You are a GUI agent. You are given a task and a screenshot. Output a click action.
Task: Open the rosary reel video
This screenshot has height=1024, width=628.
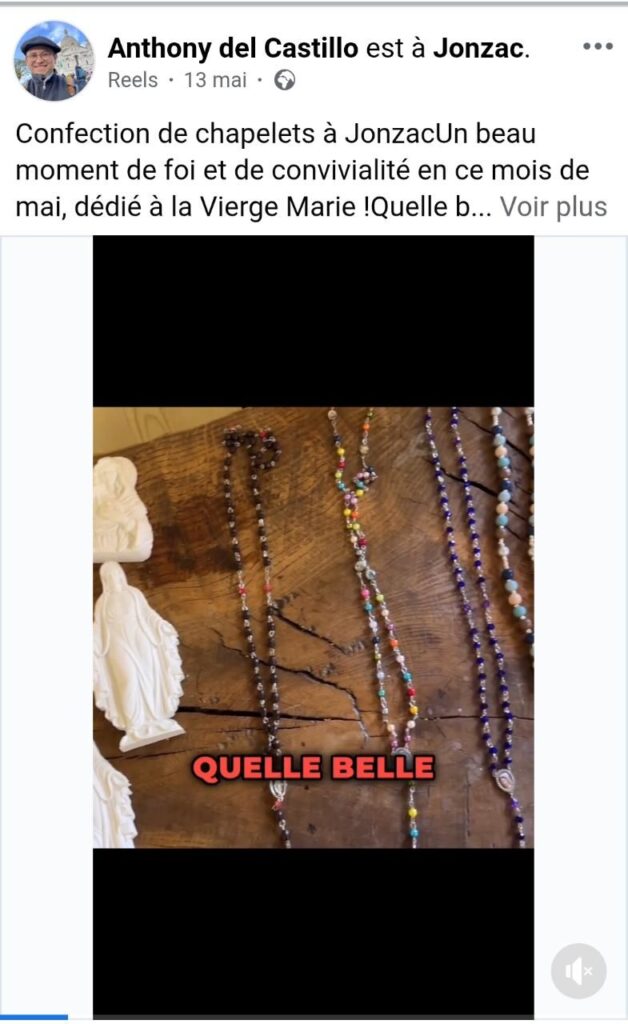(313, 626)
